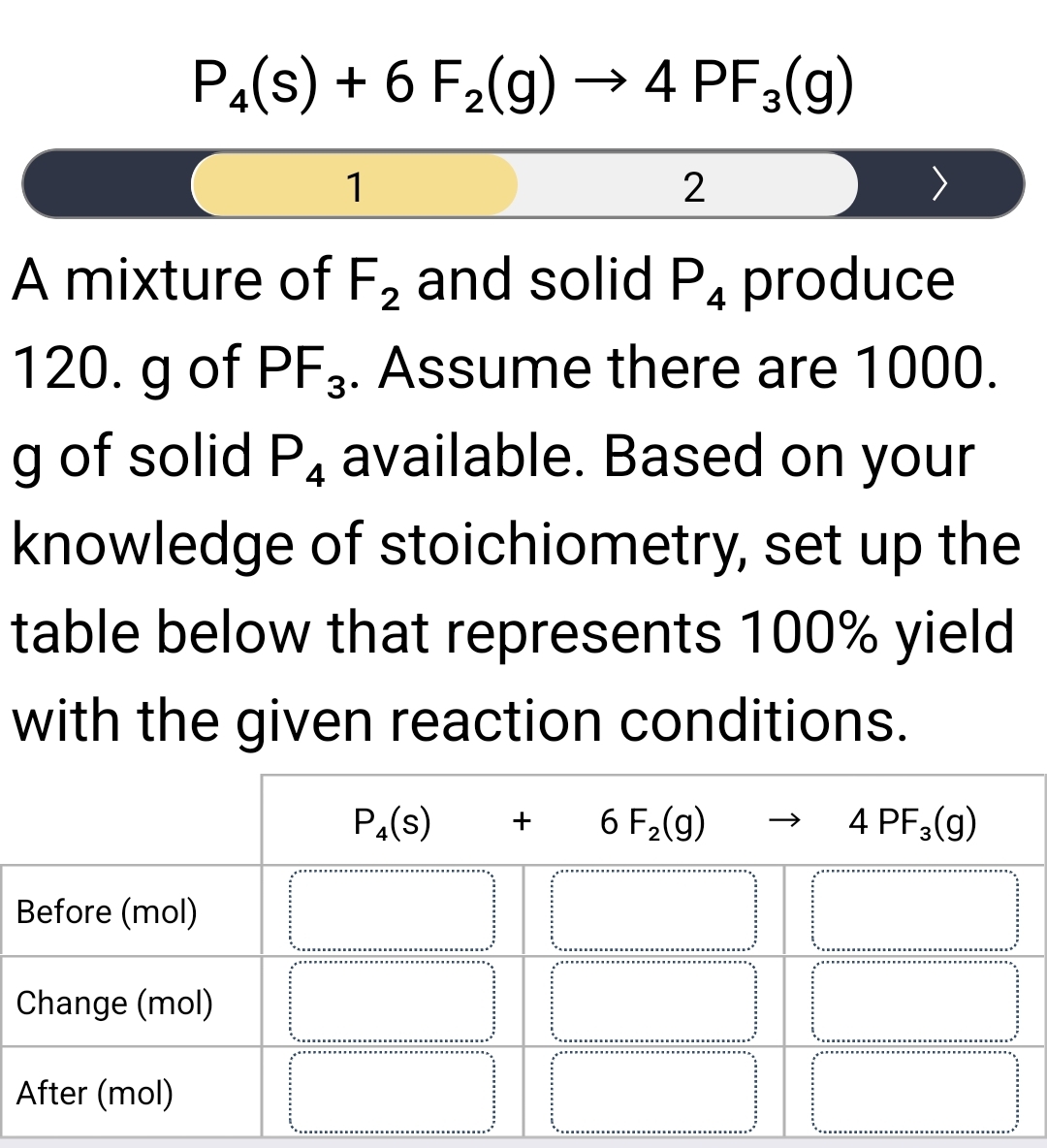
Task: Click the Before (mol) row label
Action: pos(107,911)
